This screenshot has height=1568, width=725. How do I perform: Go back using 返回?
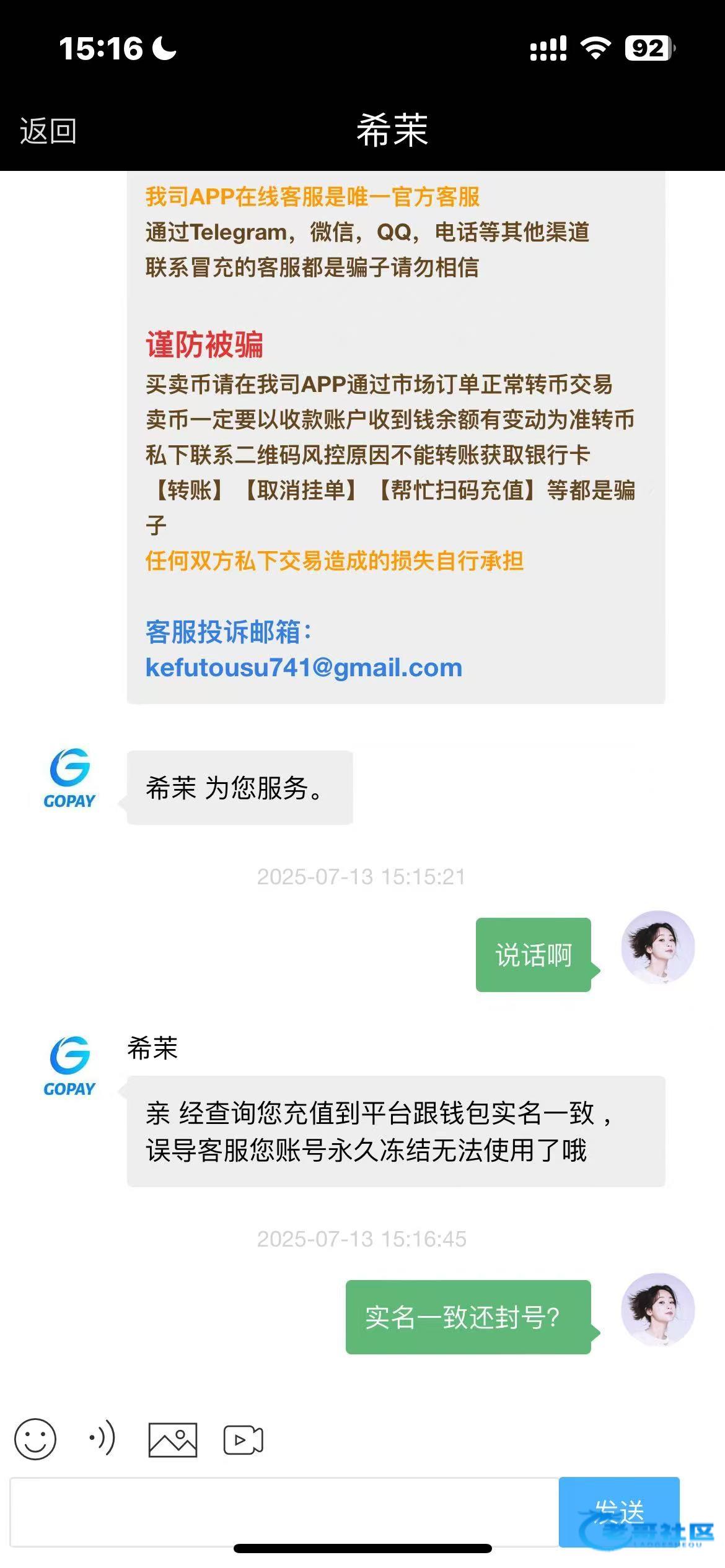point(48,131)
